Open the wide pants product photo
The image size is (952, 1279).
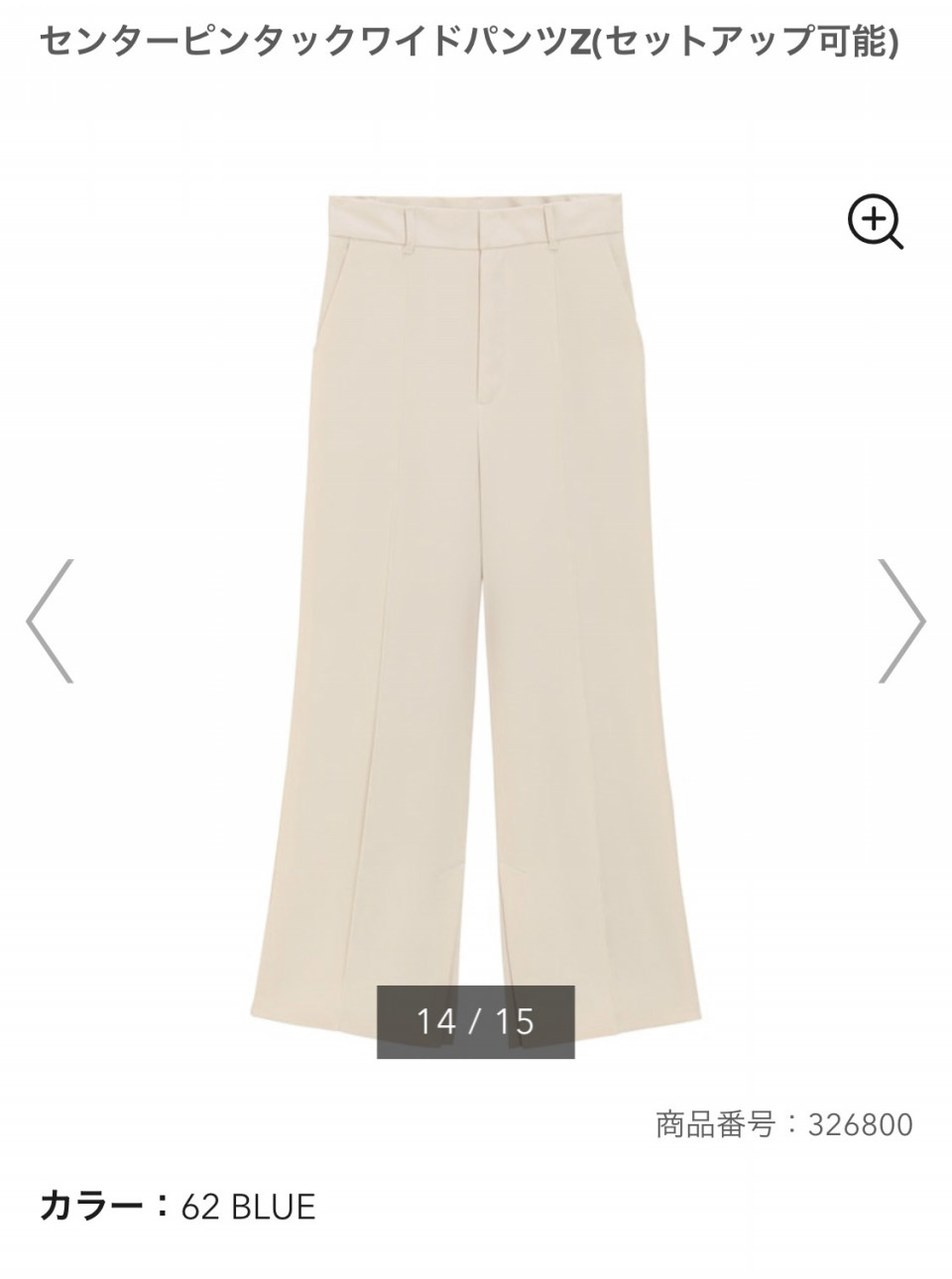(x=476, y=555)
